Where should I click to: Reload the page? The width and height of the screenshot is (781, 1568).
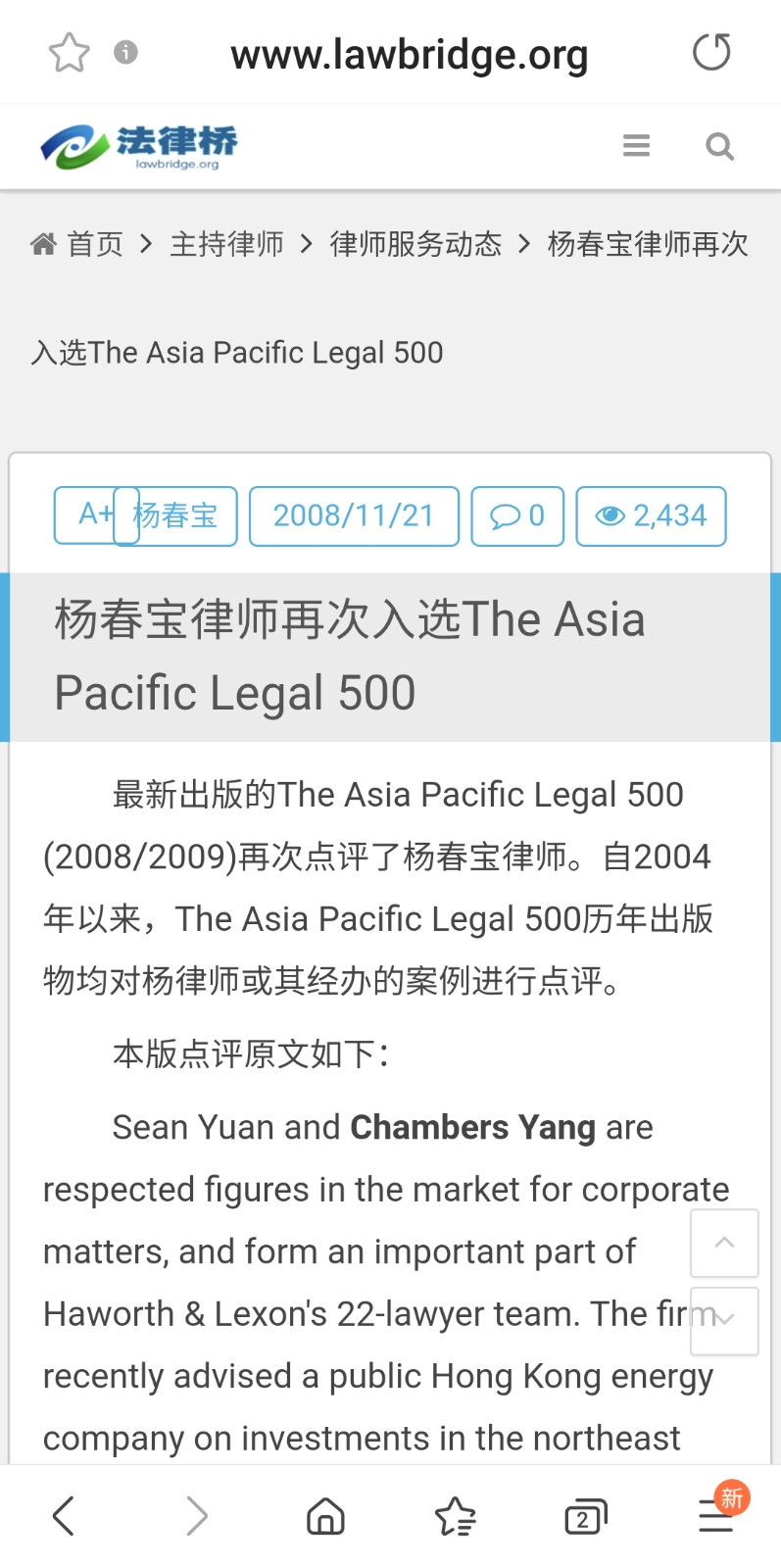coord(711,53)
